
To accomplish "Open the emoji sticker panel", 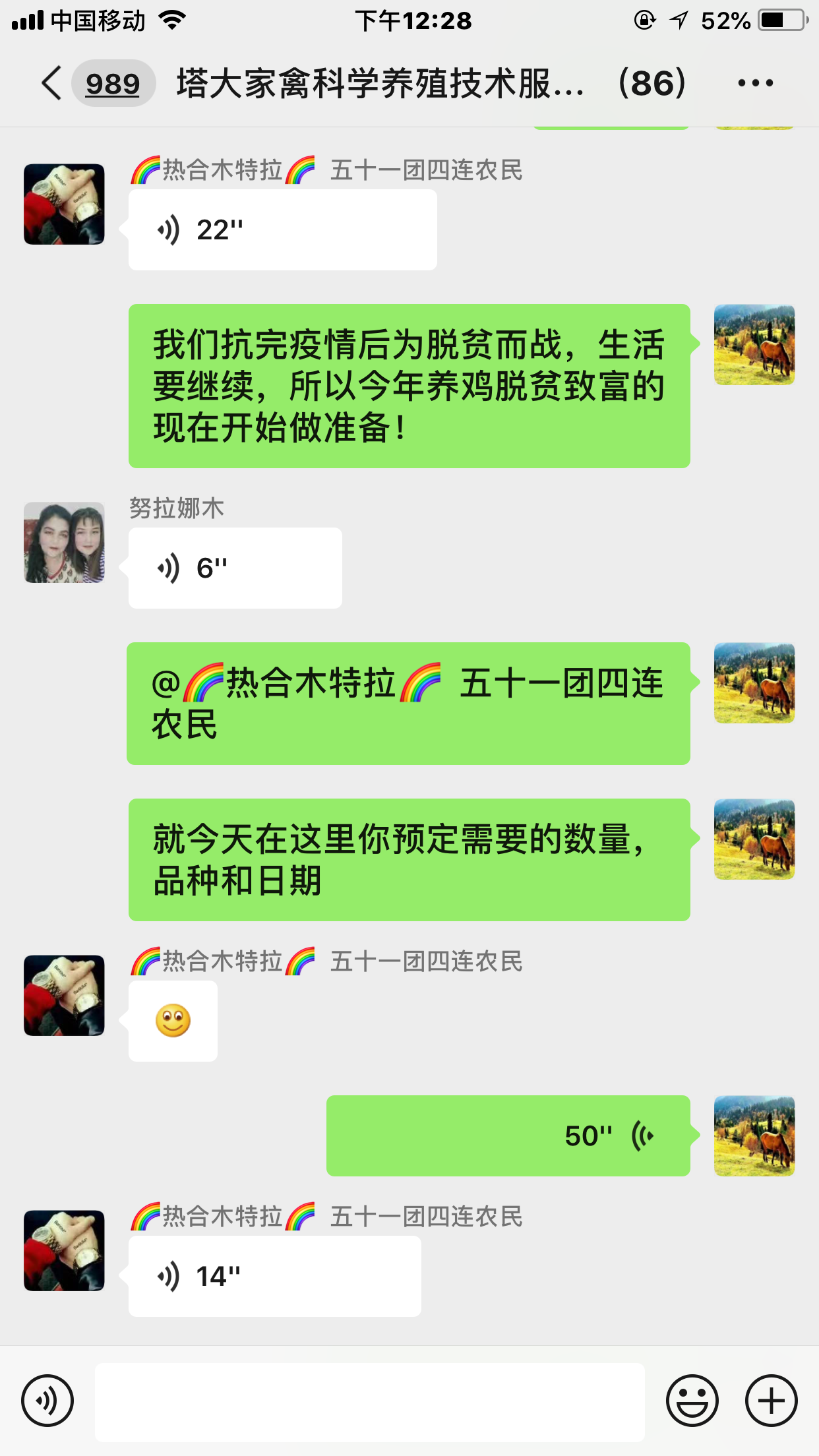I will (692, 1401).
